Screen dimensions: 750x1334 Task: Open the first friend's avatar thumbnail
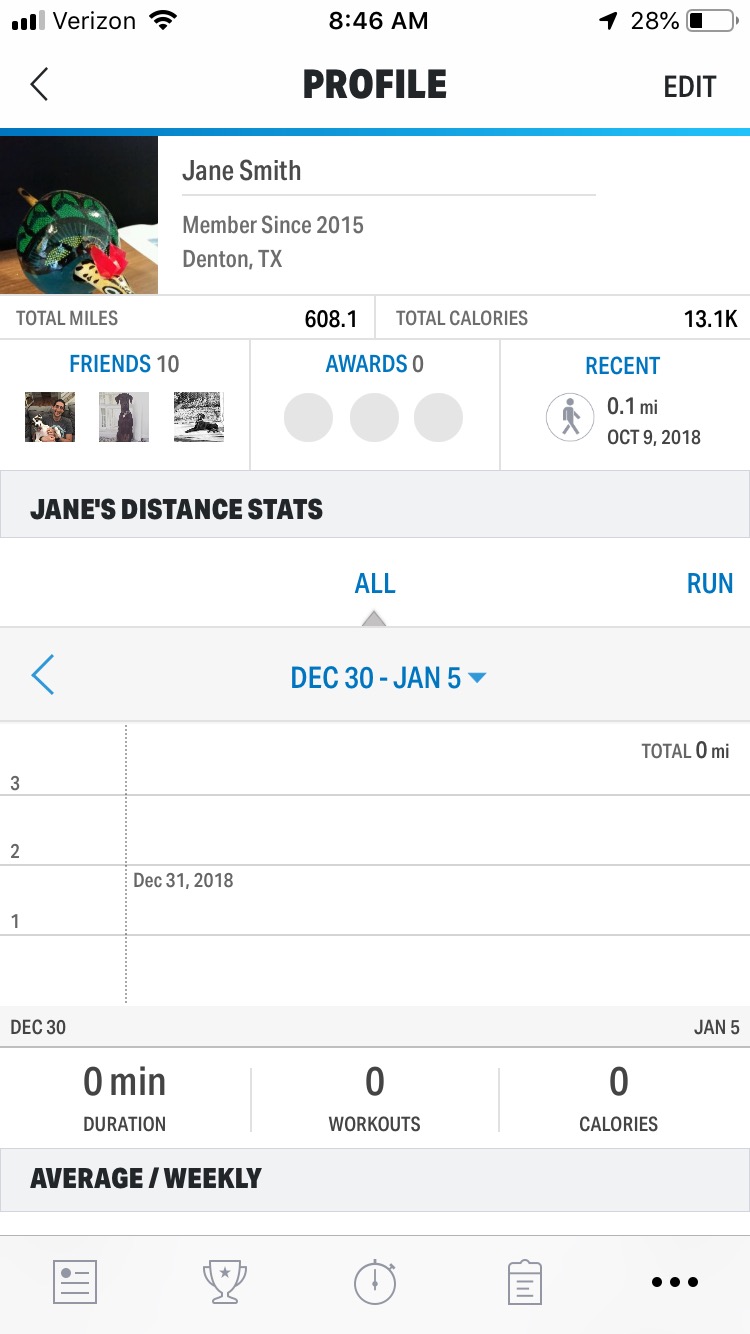coord(49,417)
